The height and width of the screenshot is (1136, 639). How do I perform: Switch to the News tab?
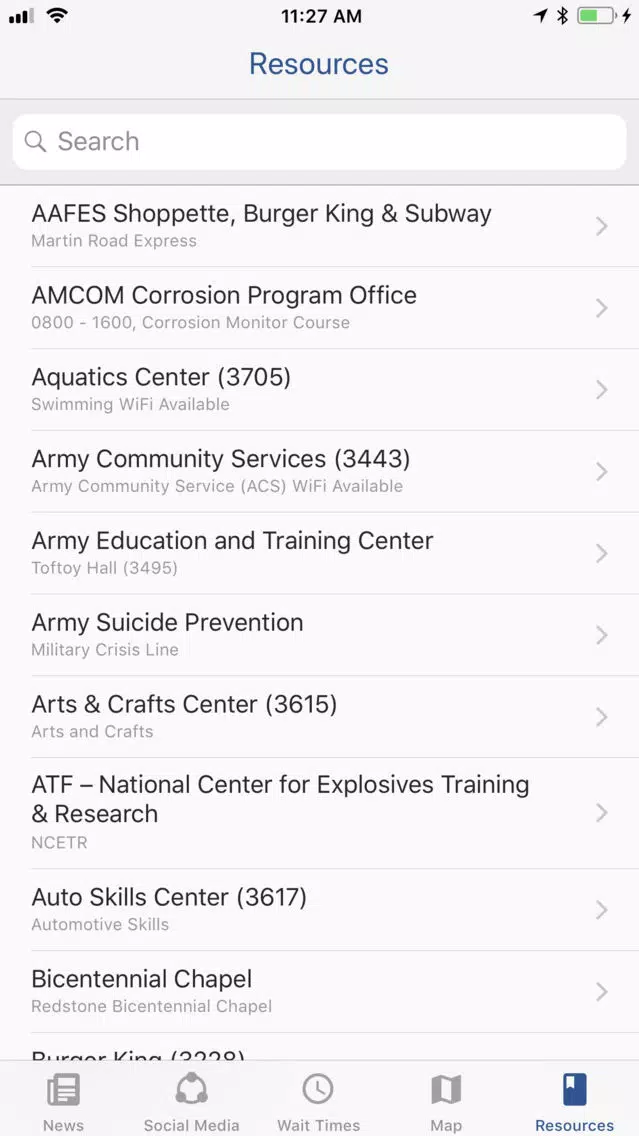pyautogui.click(x=63, y=1101)
